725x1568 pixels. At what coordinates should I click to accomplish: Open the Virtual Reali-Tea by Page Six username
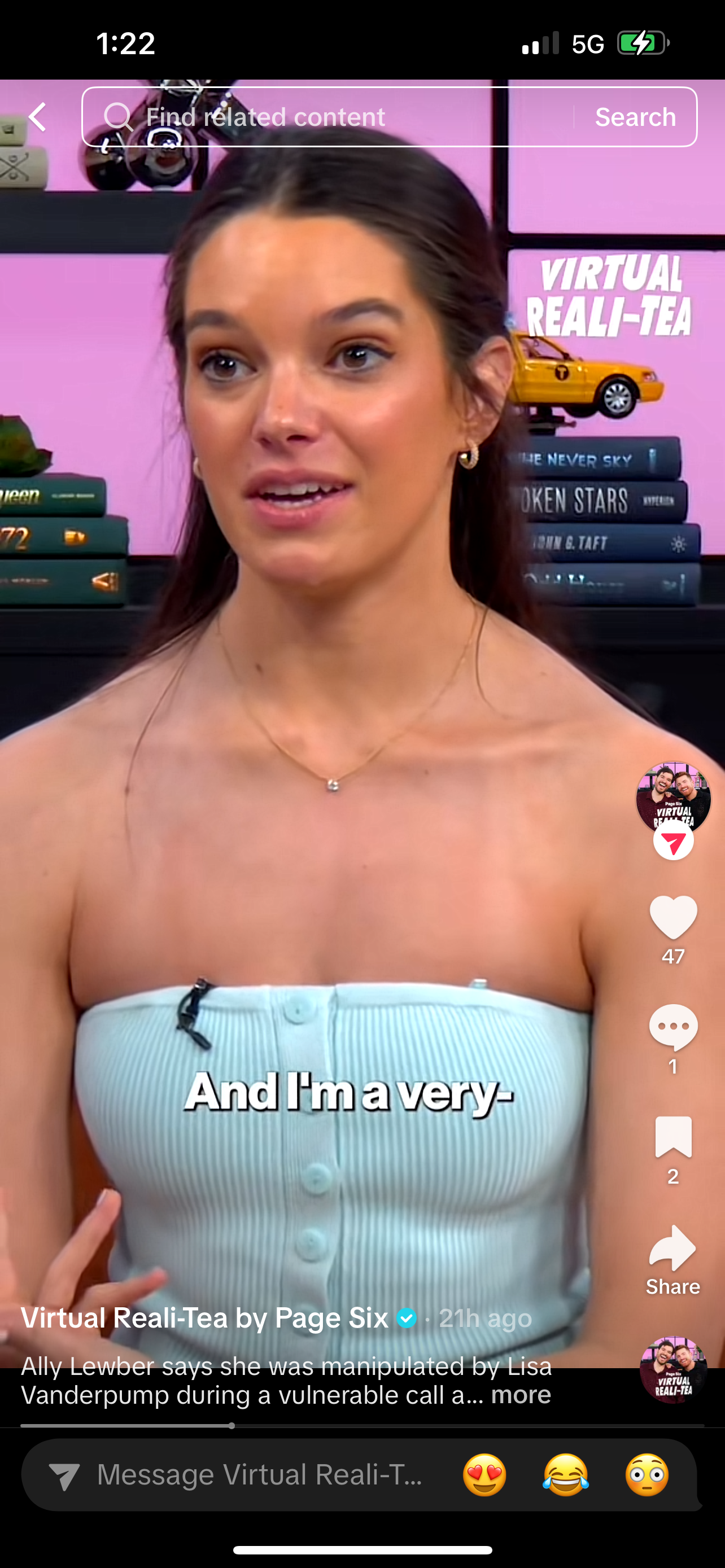[x=204, y=1319]
